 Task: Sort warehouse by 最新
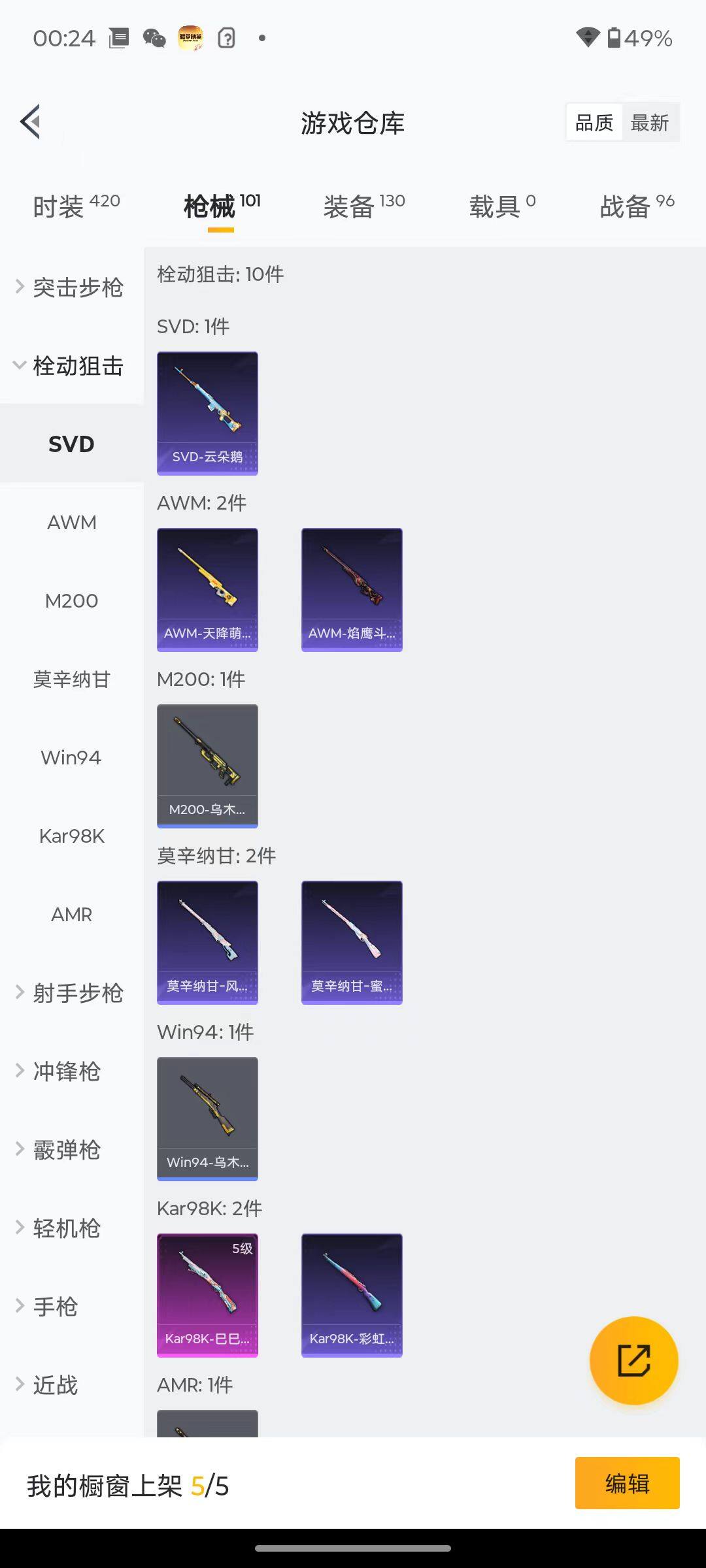click(649, 123)
